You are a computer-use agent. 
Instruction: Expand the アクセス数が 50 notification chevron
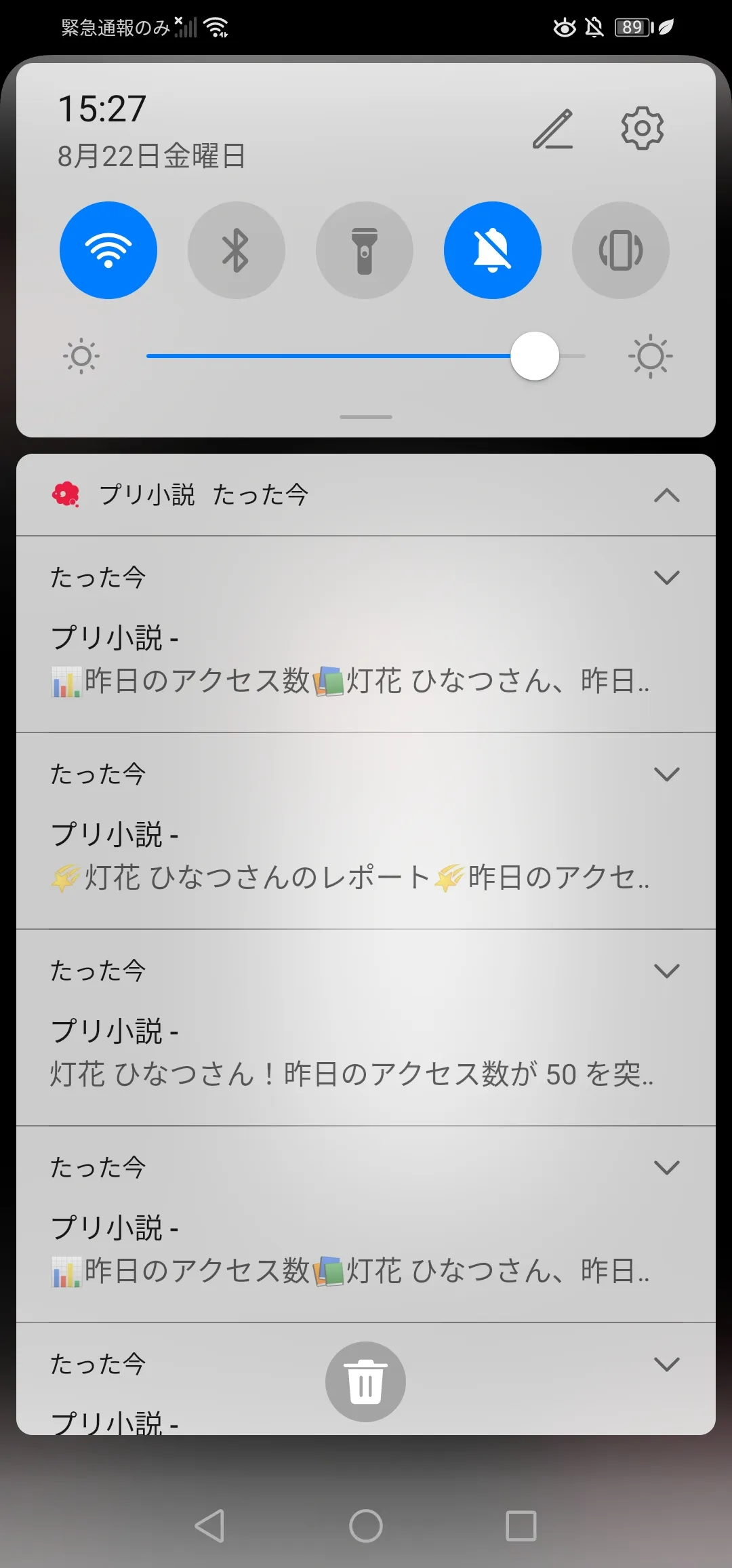[x=666, y=971]
